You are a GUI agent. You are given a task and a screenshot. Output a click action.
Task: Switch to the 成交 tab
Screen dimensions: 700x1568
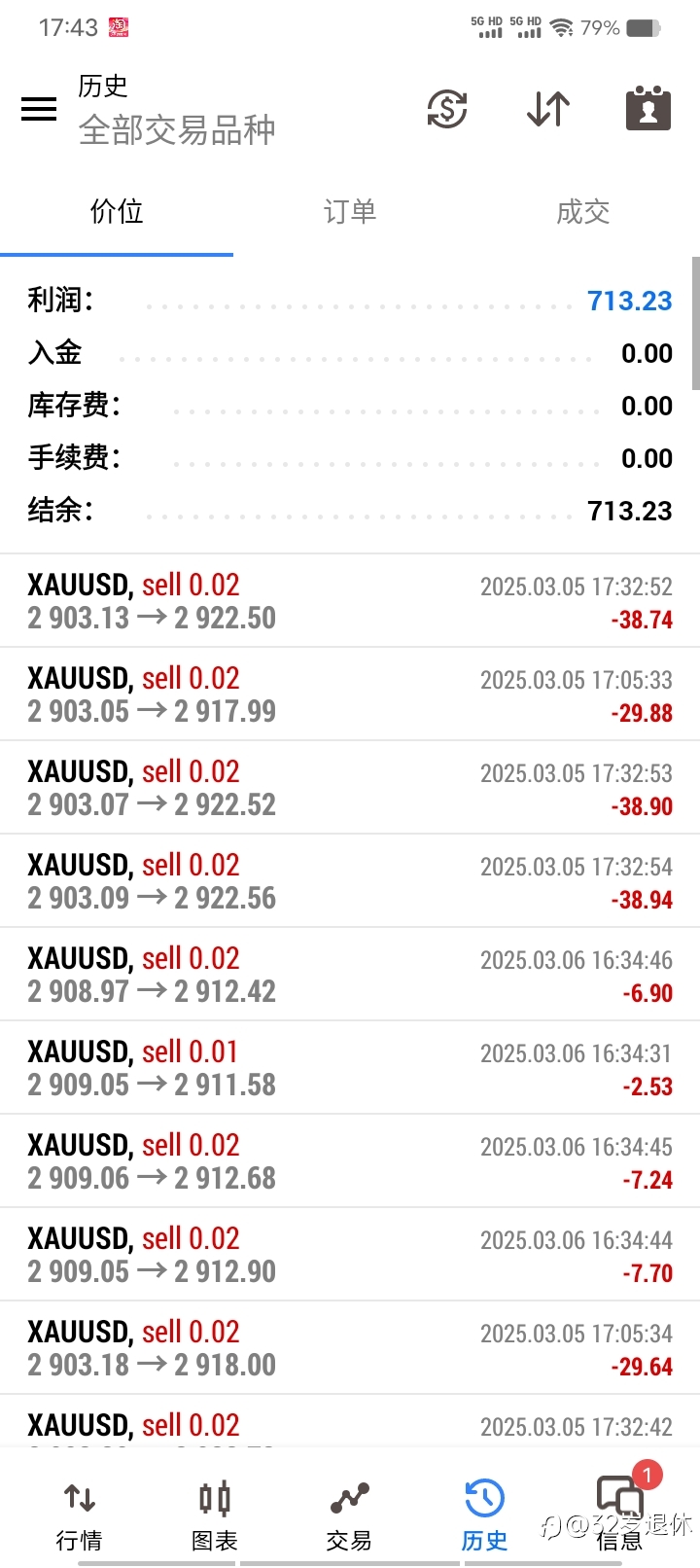[583, 212]
